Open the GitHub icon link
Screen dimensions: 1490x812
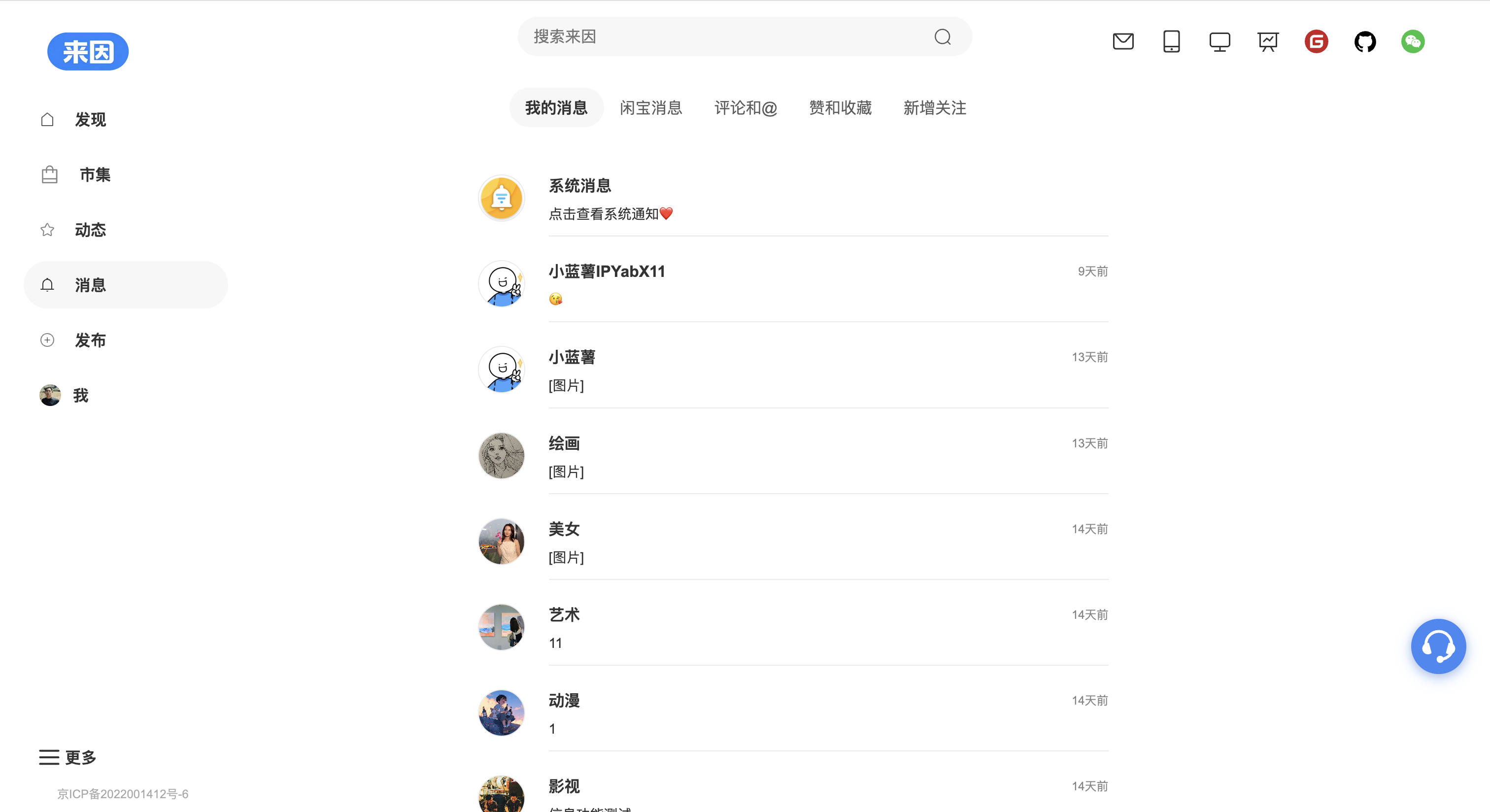1364,42
